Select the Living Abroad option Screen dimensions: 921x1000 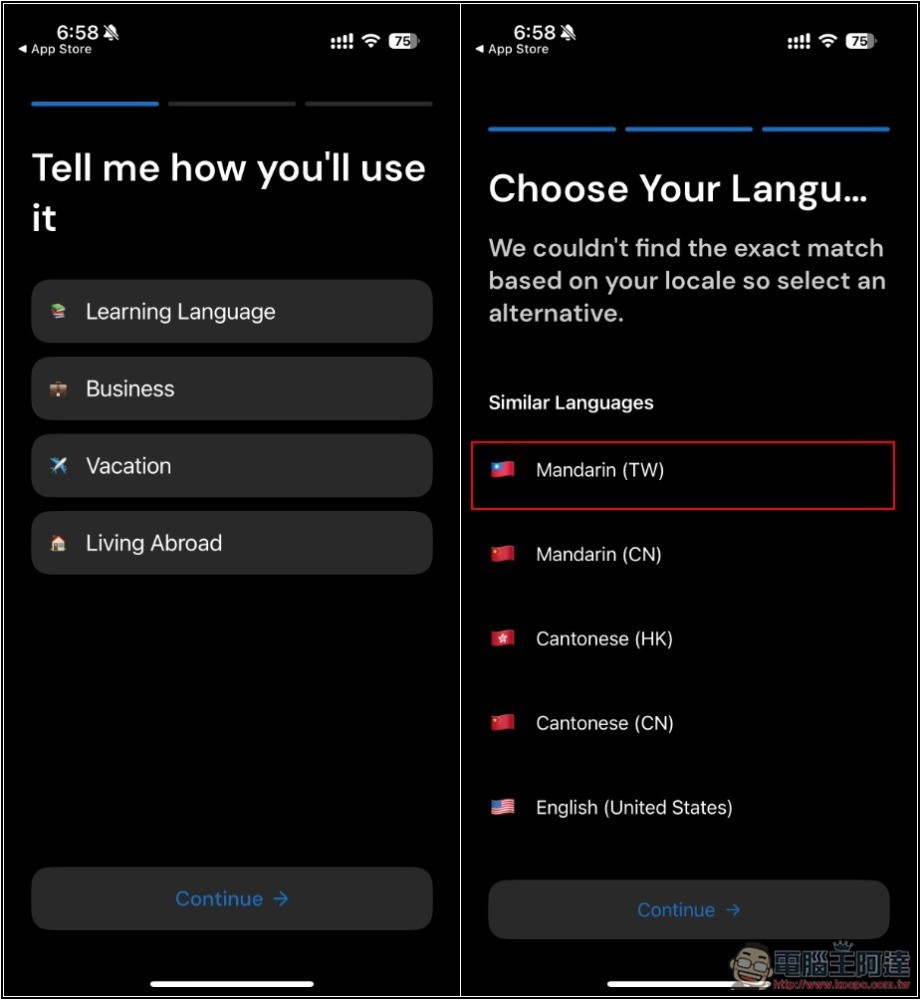[x=231, y=543]
